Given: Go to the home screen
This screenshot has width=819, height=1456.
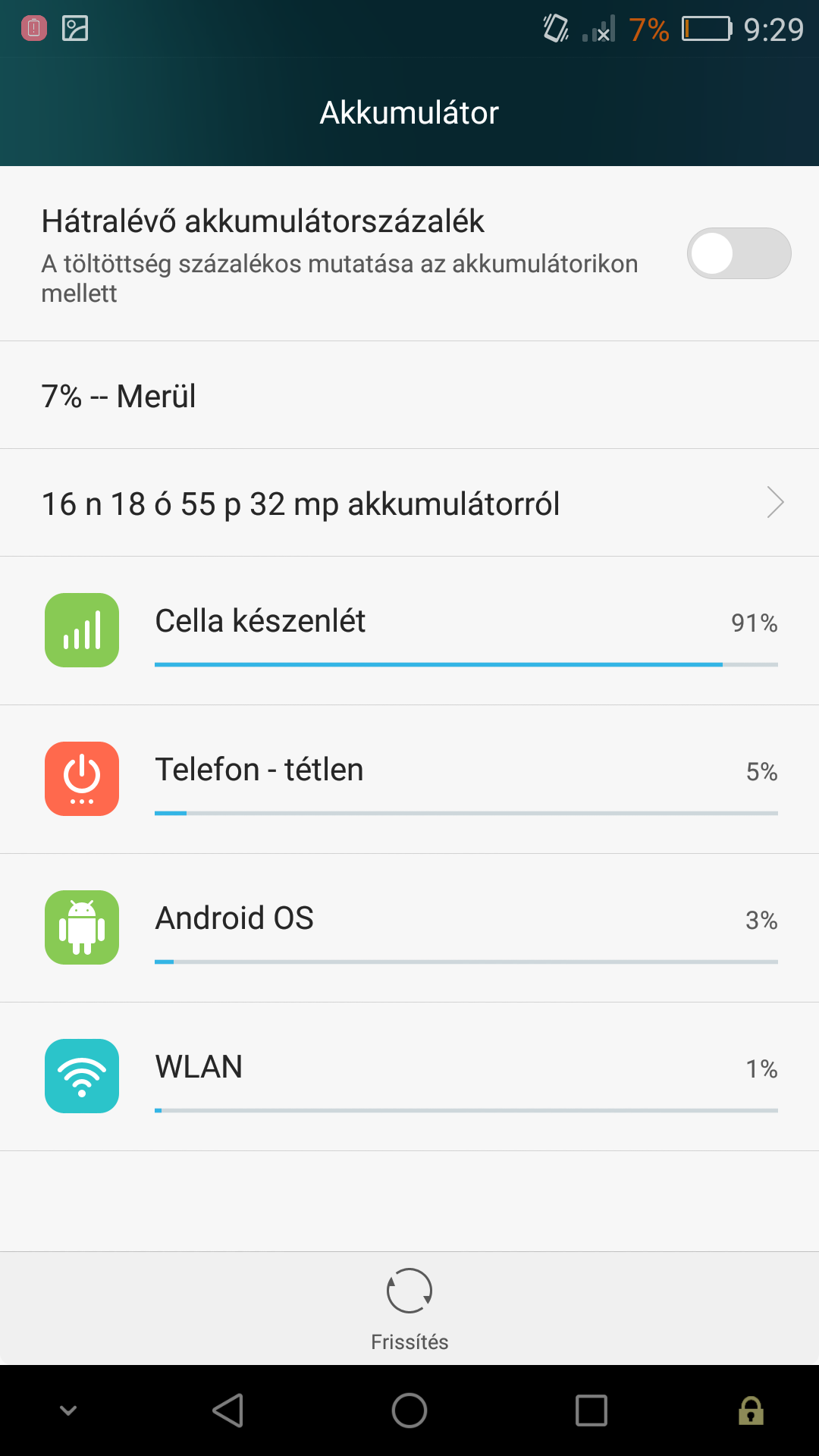Looking at the screenshot, I should [409, 1410].
